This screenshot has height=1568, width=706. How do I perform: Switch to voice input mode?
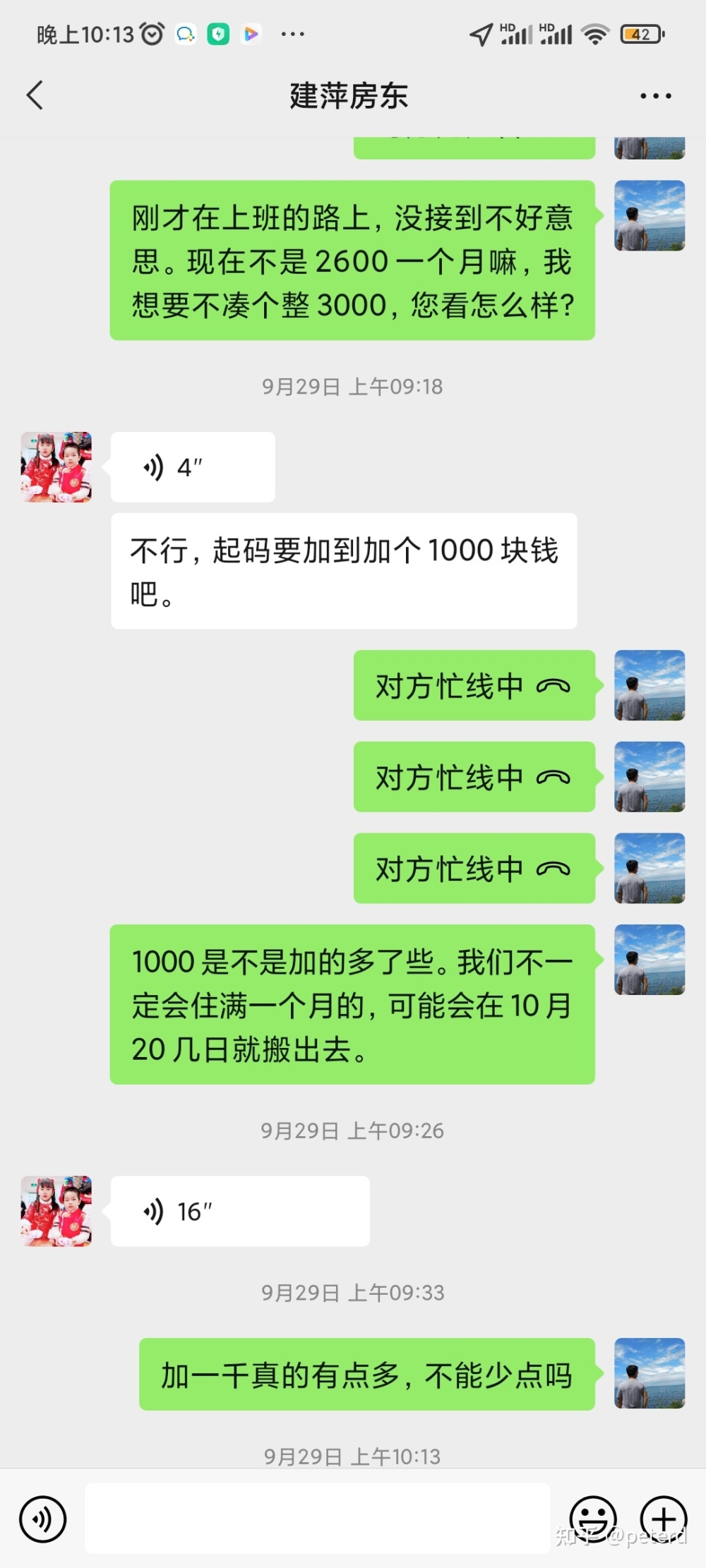click(43, 1519)
